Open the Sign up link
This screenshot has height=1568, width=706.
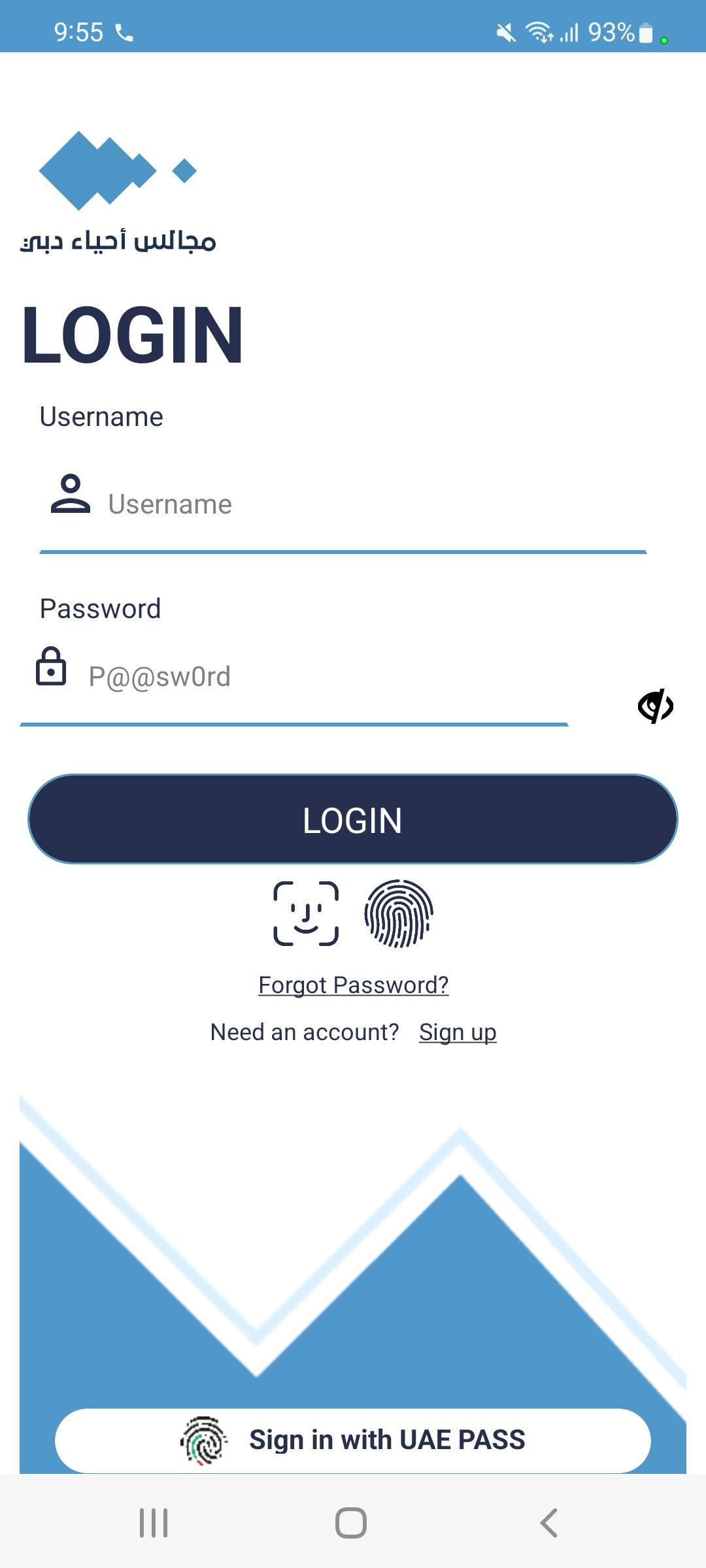click(458, 1032)
